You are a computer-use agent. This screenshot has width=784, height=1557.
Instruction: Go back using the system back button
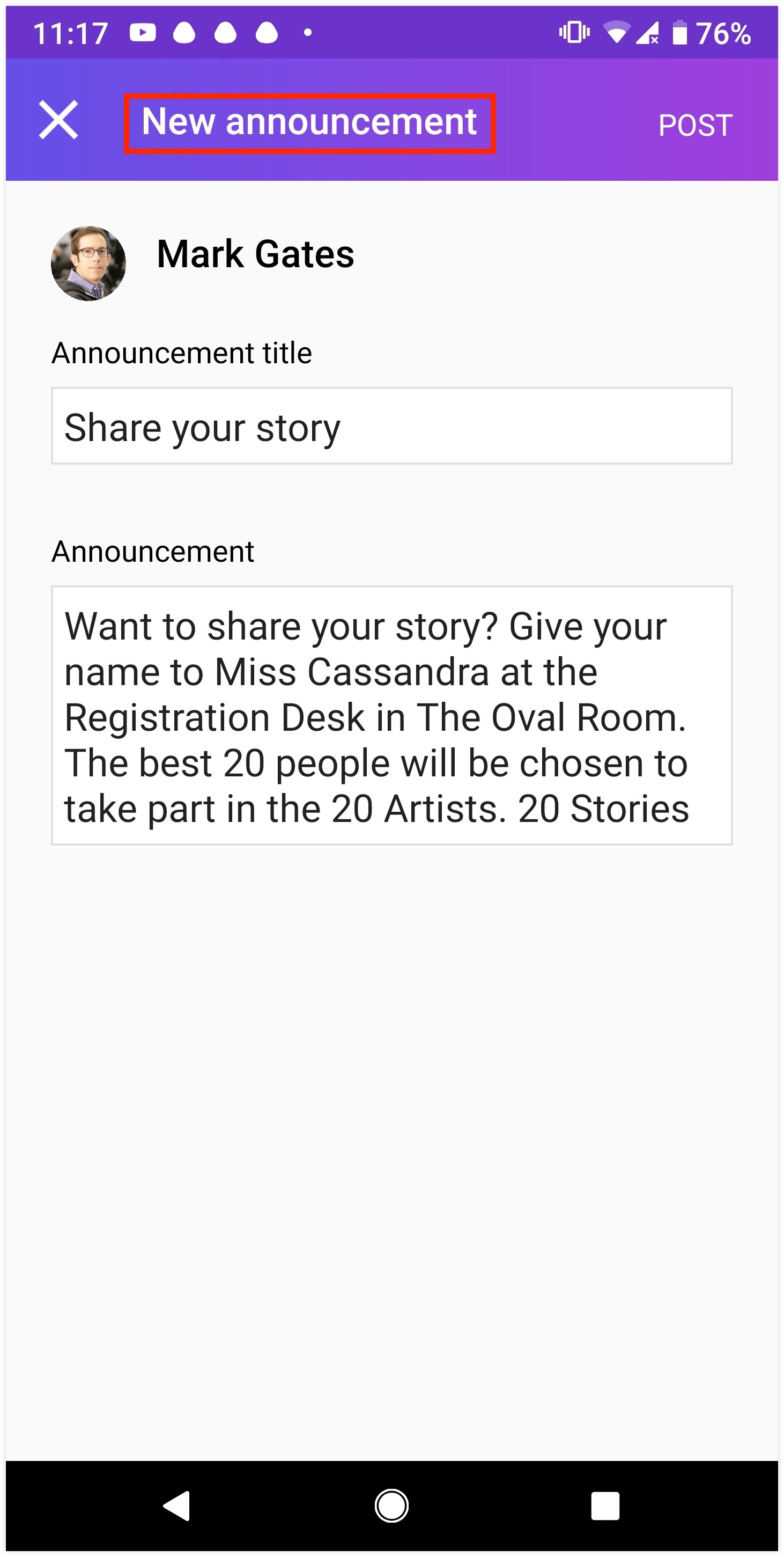pos(177,1505)
